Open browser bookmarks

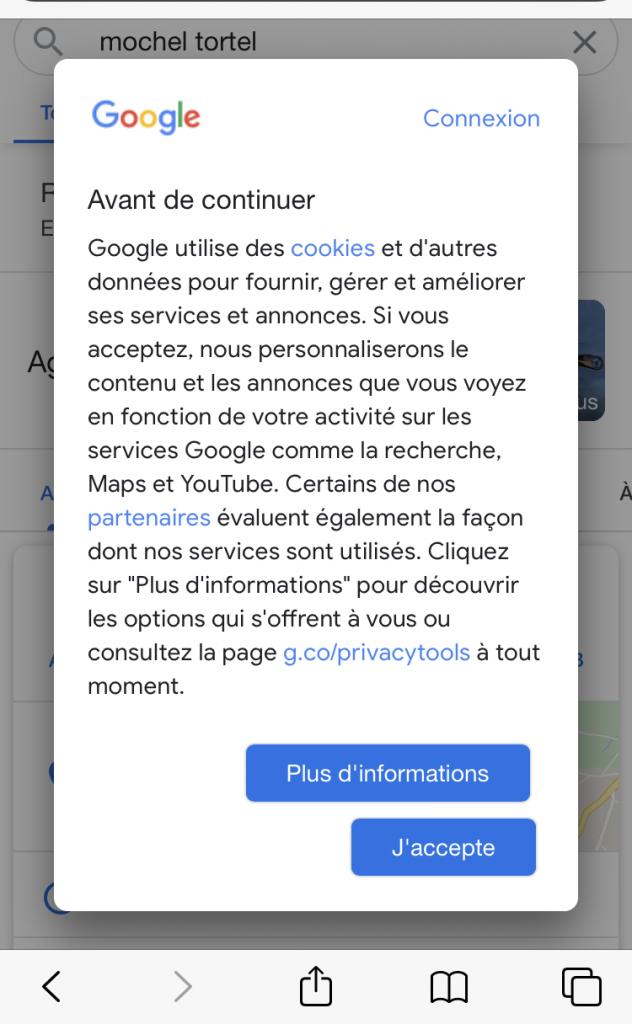449,987
